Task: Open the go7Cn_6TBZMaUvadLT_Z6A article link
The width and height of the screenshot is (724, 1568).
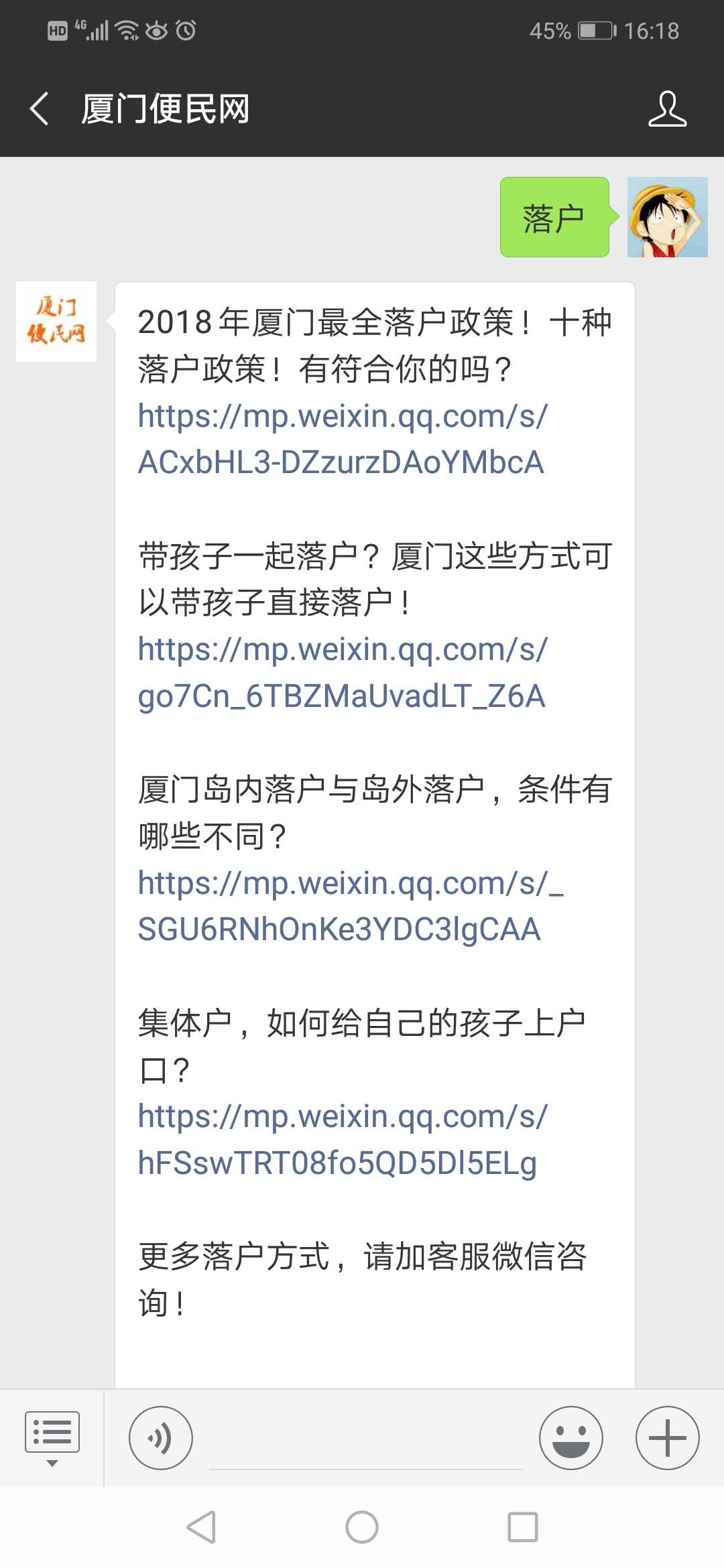Action: tap(342, 673)
